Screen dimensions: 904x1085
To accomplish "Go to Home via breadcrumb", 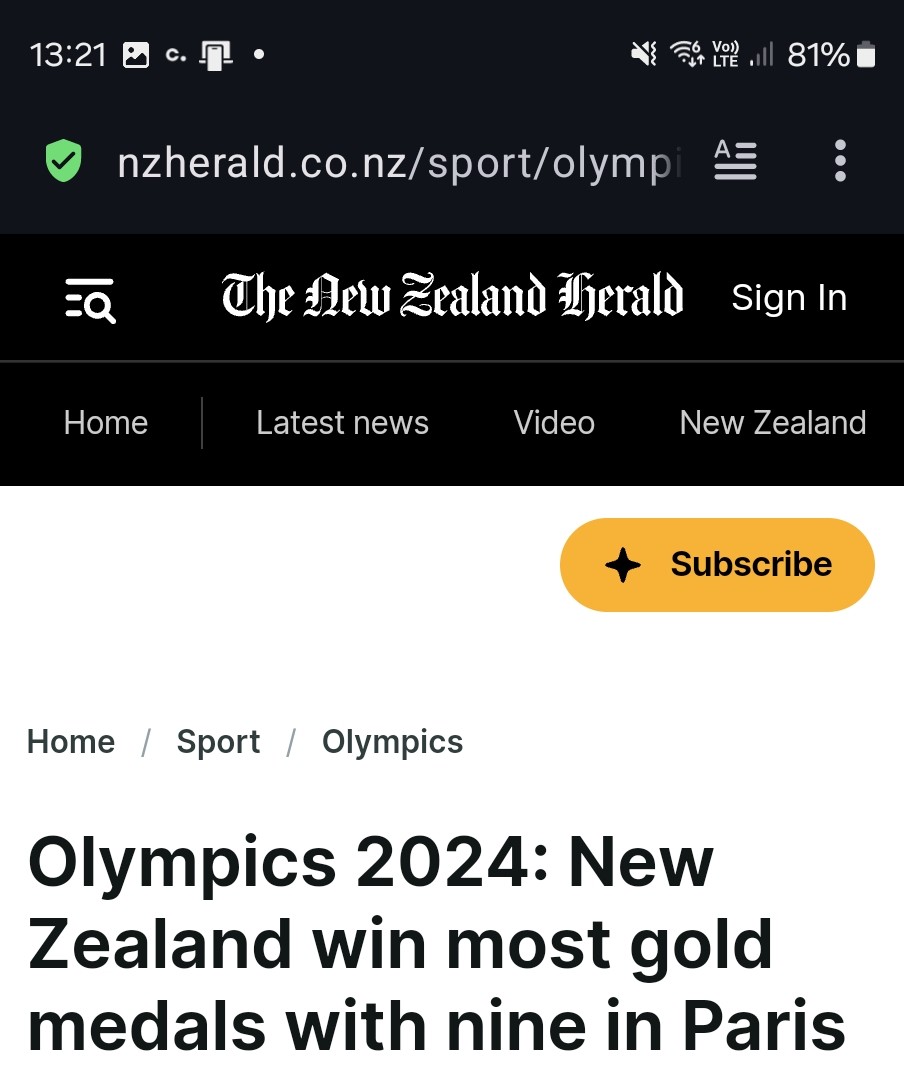I will tap(71, 742).
